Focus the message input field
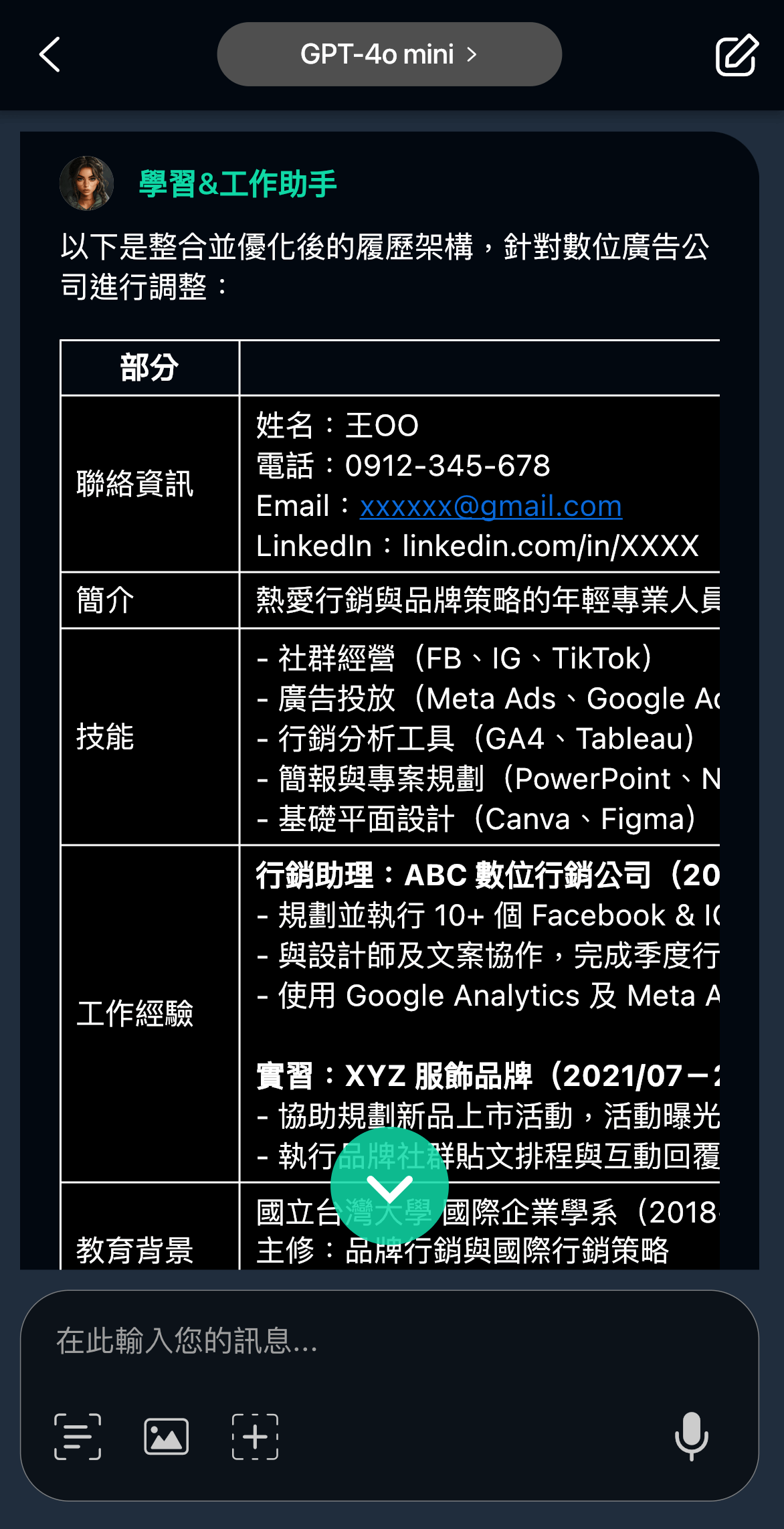The width and height of the screenshot is (784, 1529). [x=388, y=1341]
